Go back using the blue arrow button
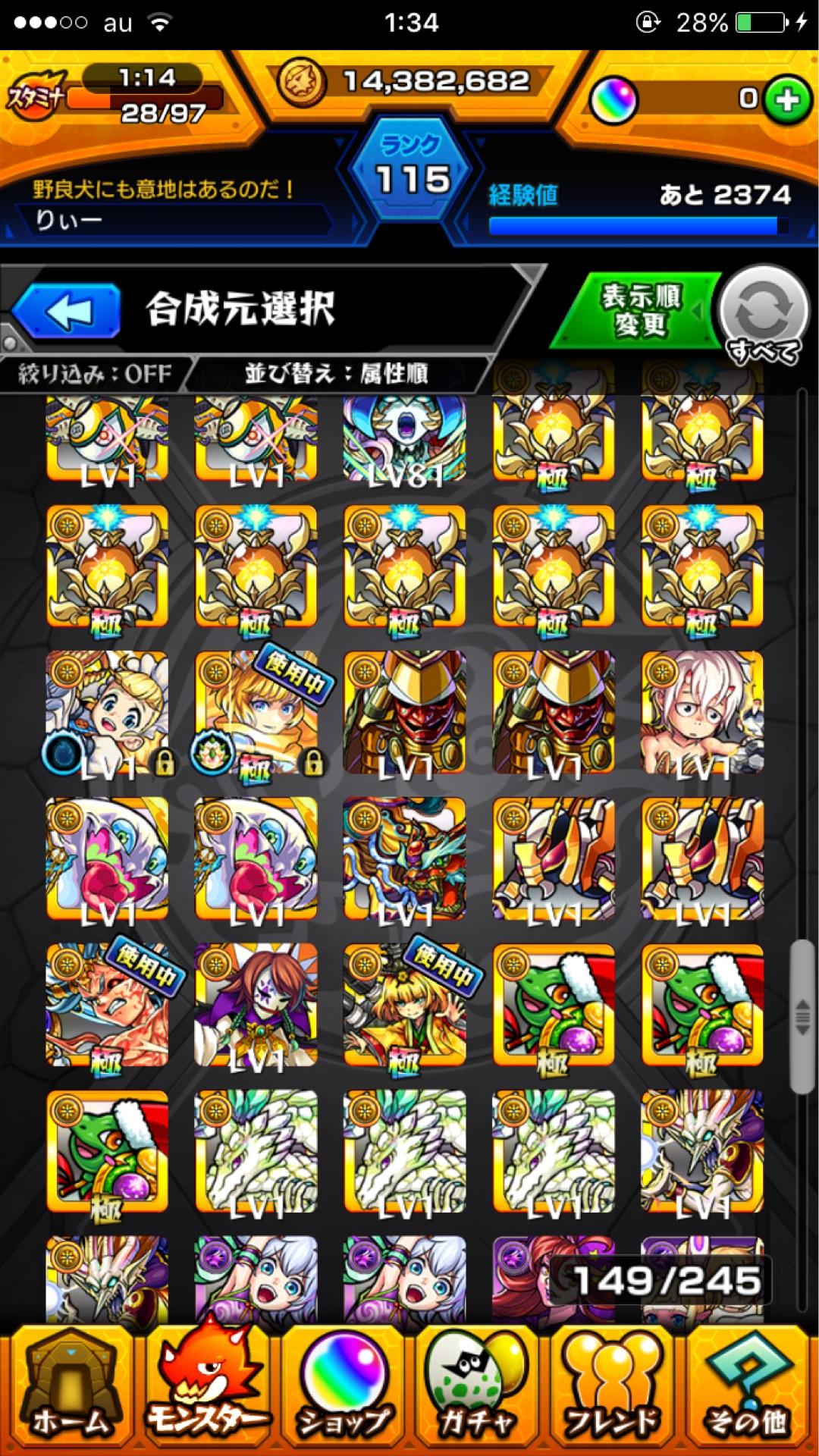This screenshot has width=819, height=1456. click(67, 310)
